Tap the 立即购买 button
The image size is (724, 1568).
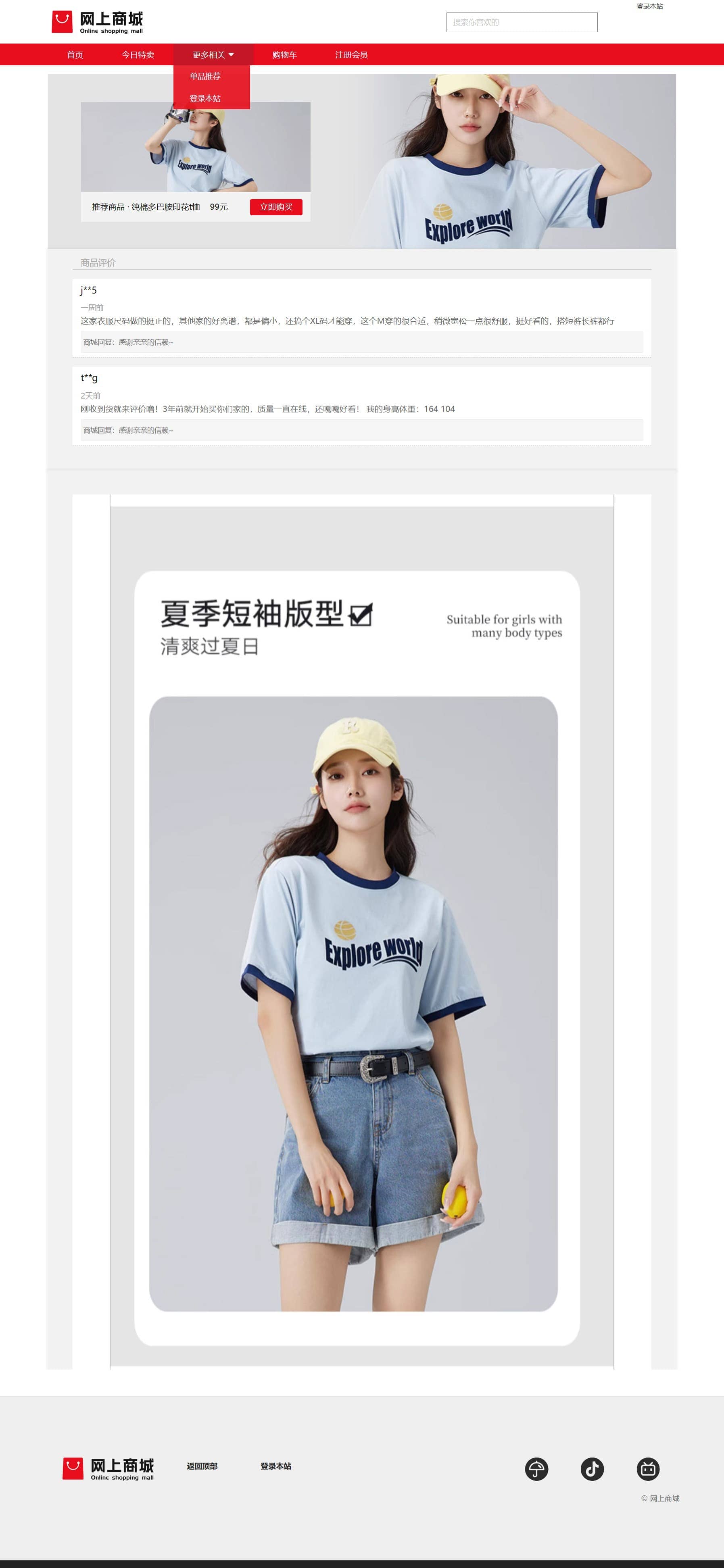tap(276, 207)
